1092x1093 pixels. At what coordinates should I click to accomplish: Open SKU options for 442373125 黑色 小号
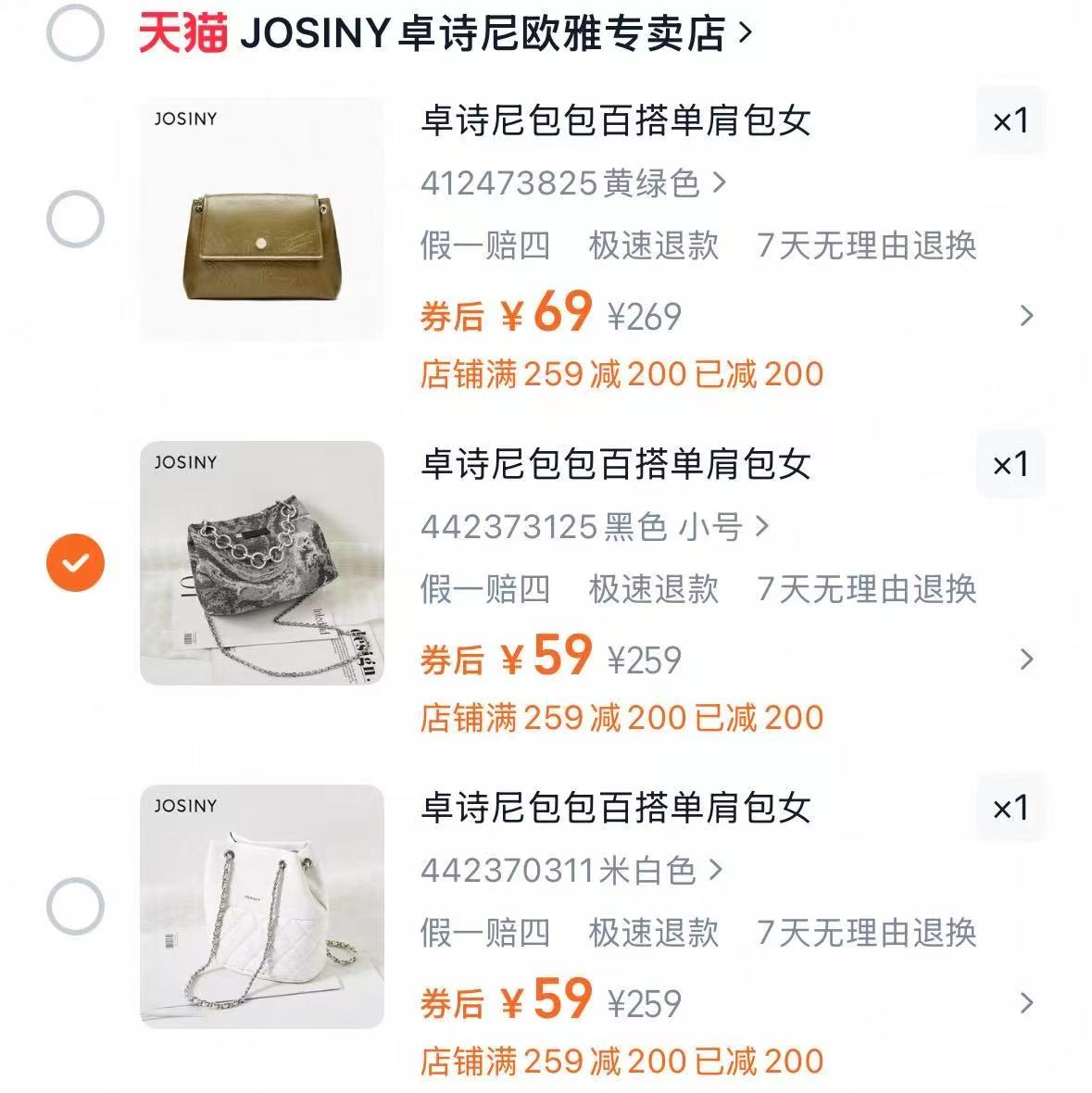coord(593,526)
